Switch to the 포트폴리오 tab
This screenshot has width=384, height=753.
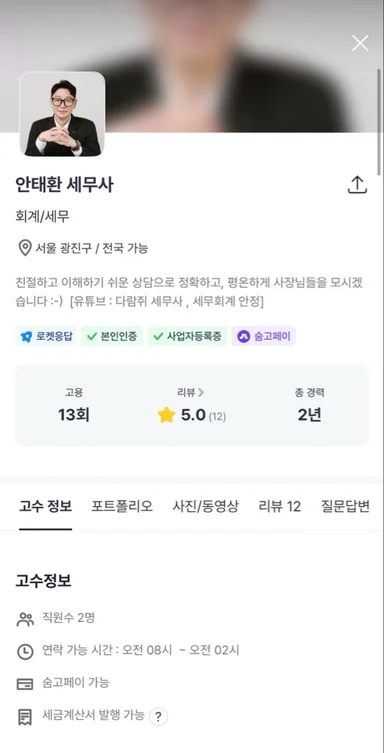(122, 506)
